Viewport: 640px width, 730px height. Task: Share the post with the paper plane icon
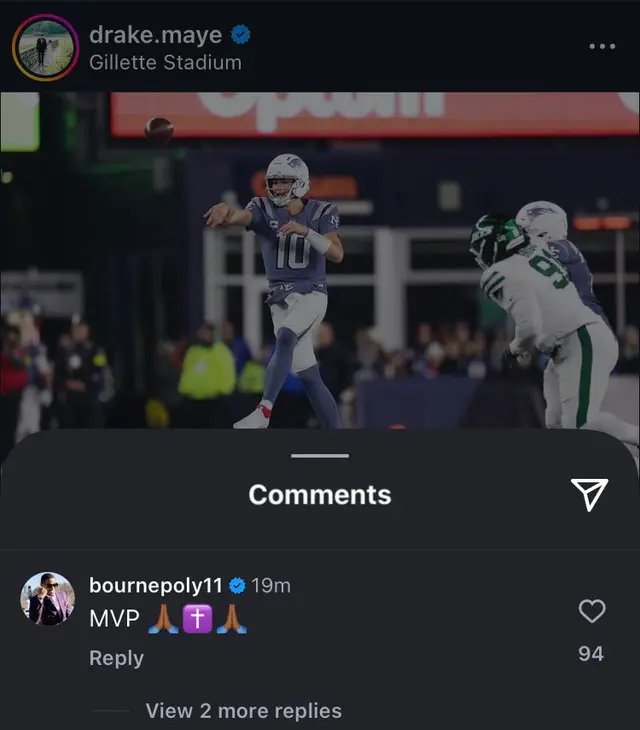[589, 494]
